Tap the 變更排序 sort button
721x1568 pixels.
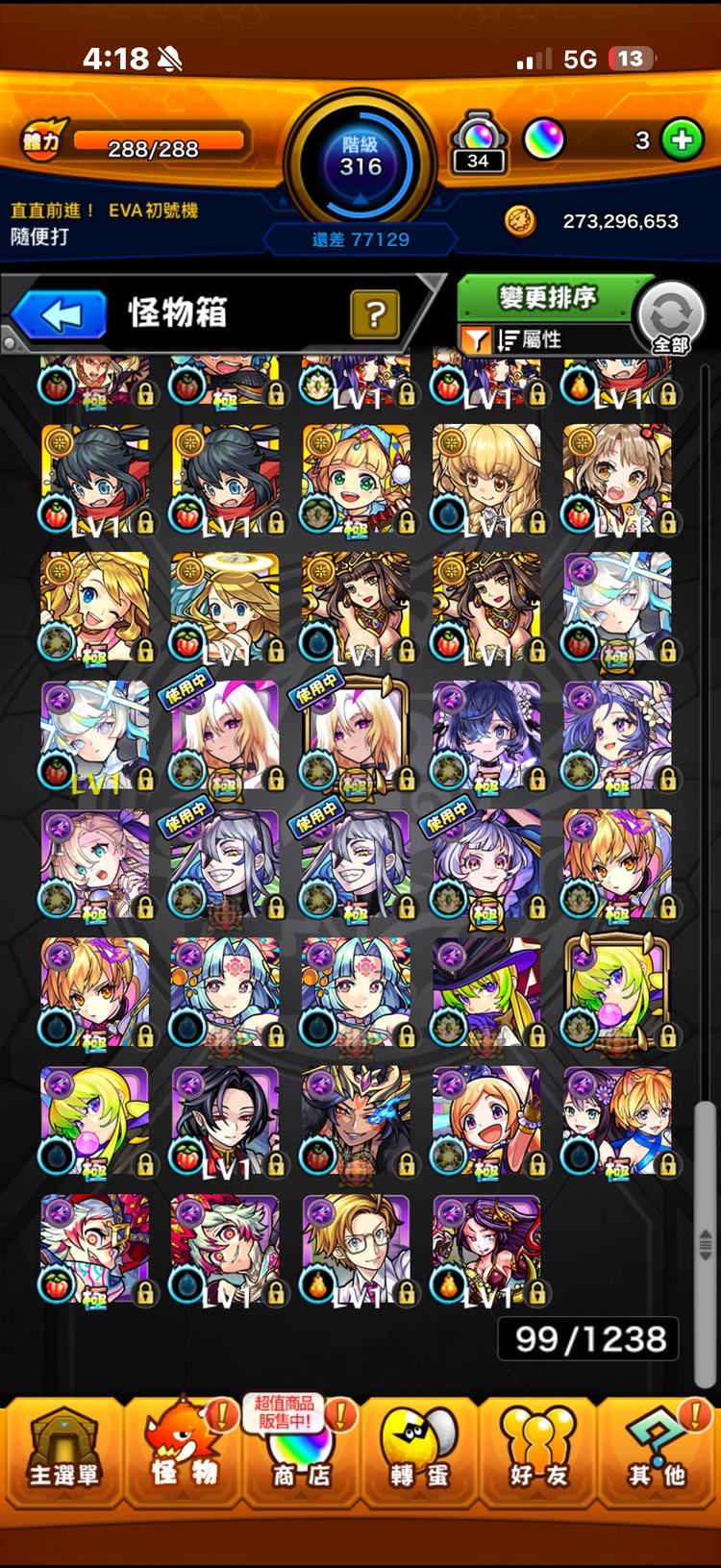click(x=547, y=298)
